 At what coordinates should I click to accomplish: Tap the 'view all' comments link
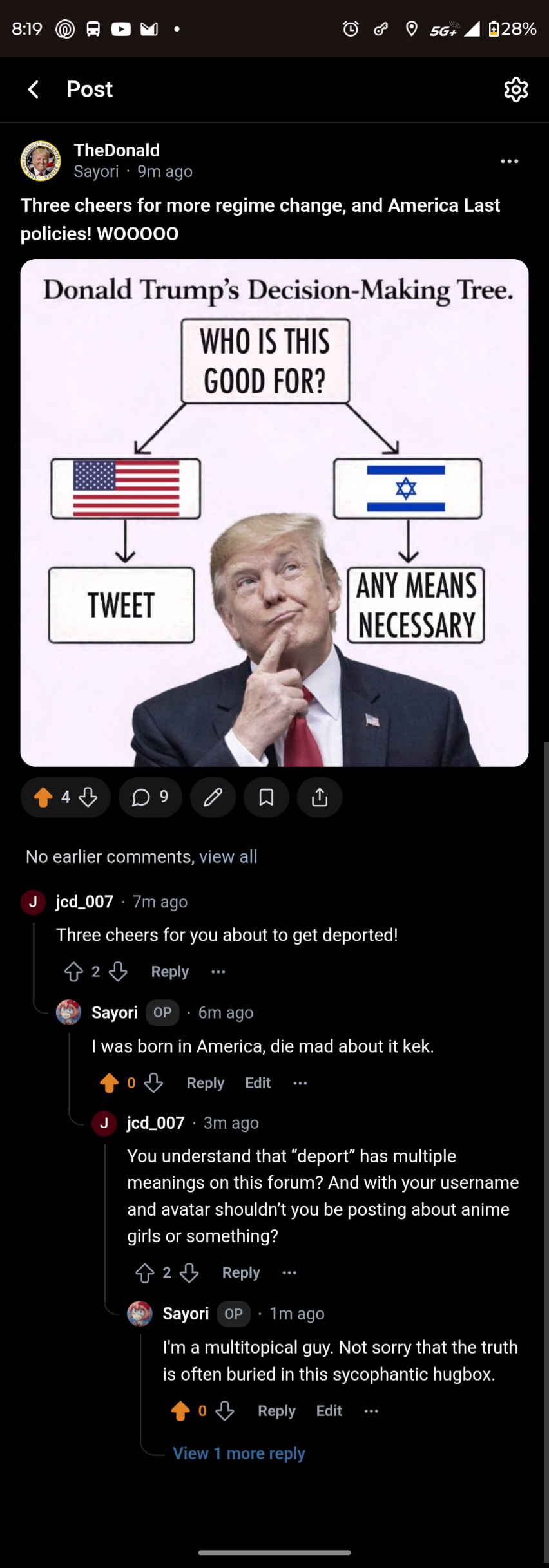pos(228,856)
